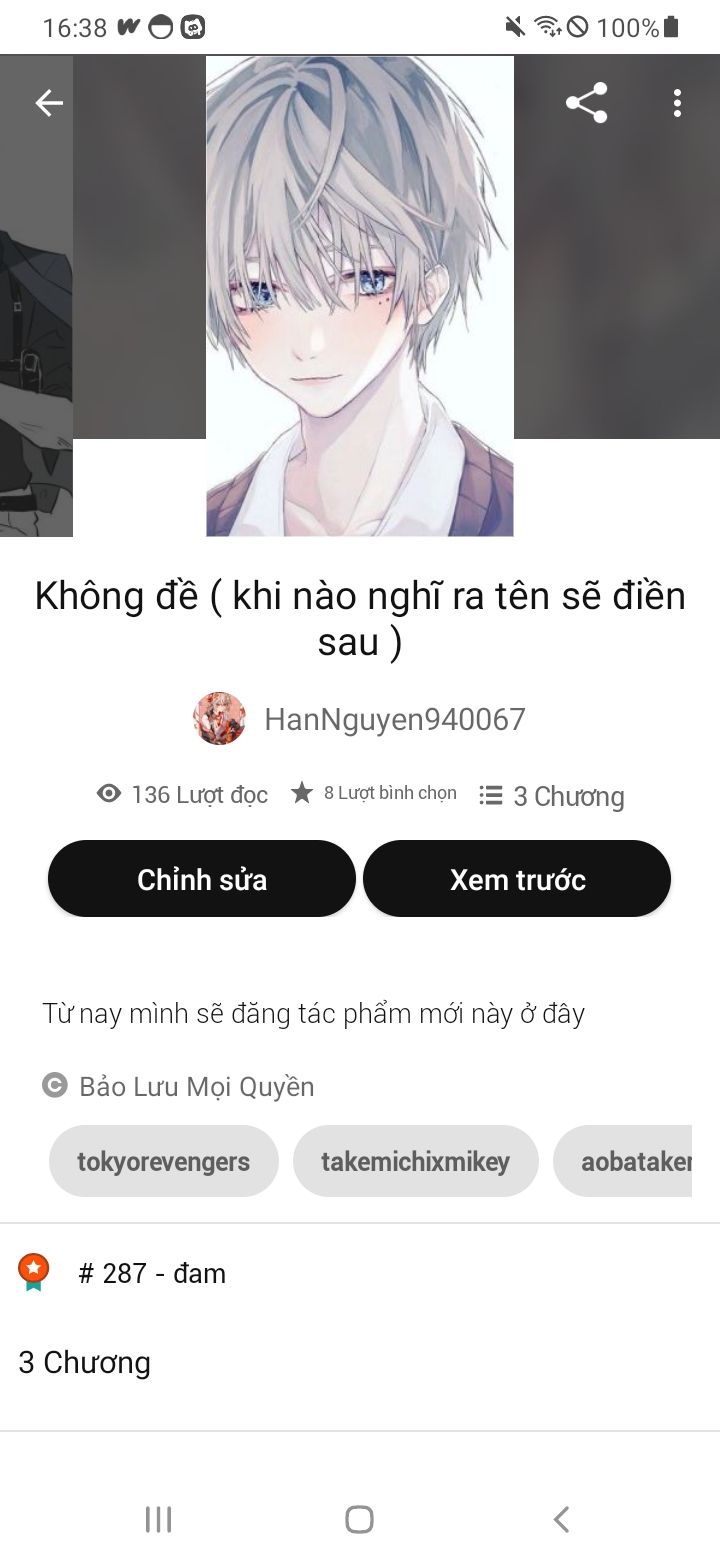This screenshot has width=720, height=1560.
Task: Select the takemichixmikey tag chip
Action: (x=415, y=1161)
